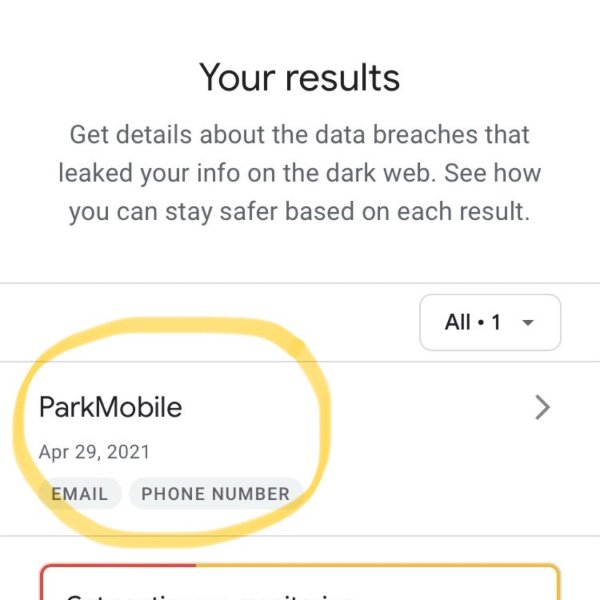This screenshot has width=600, height=600.
Task: Open the All filter dropdown
Action: [x=490, y=322]
